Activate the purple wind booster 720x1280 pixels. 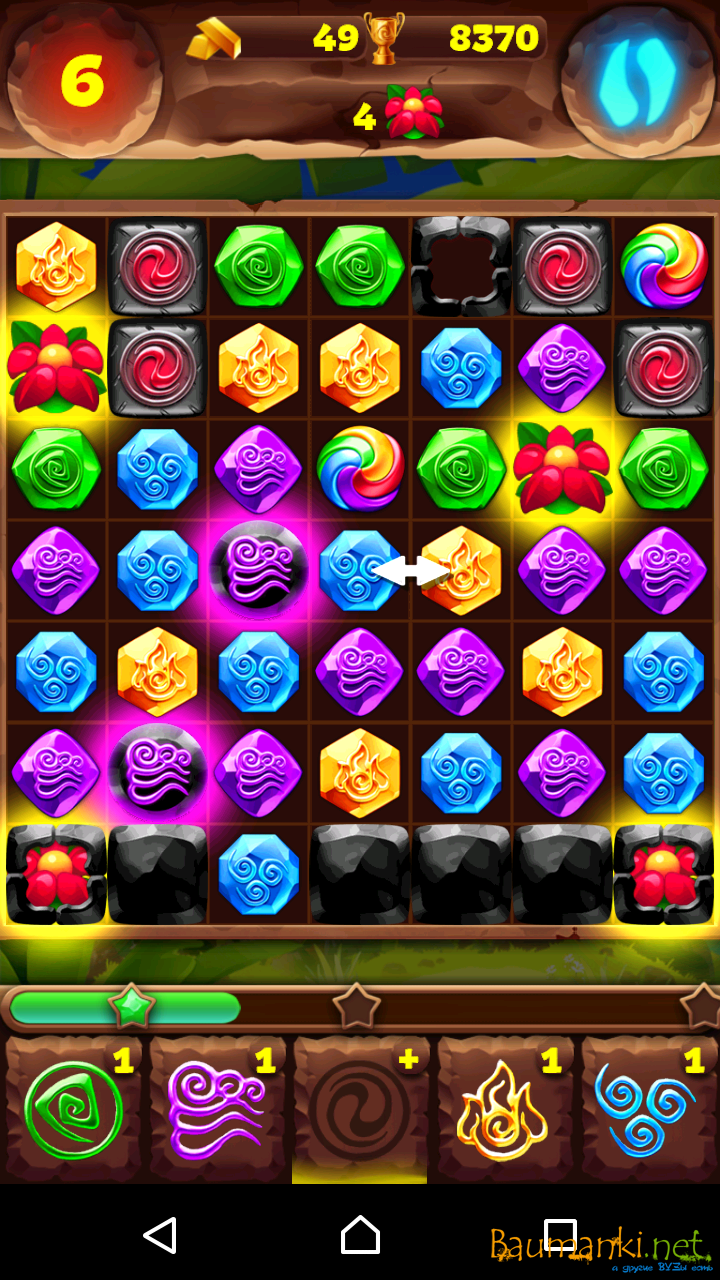click(x=217, y=1110)
